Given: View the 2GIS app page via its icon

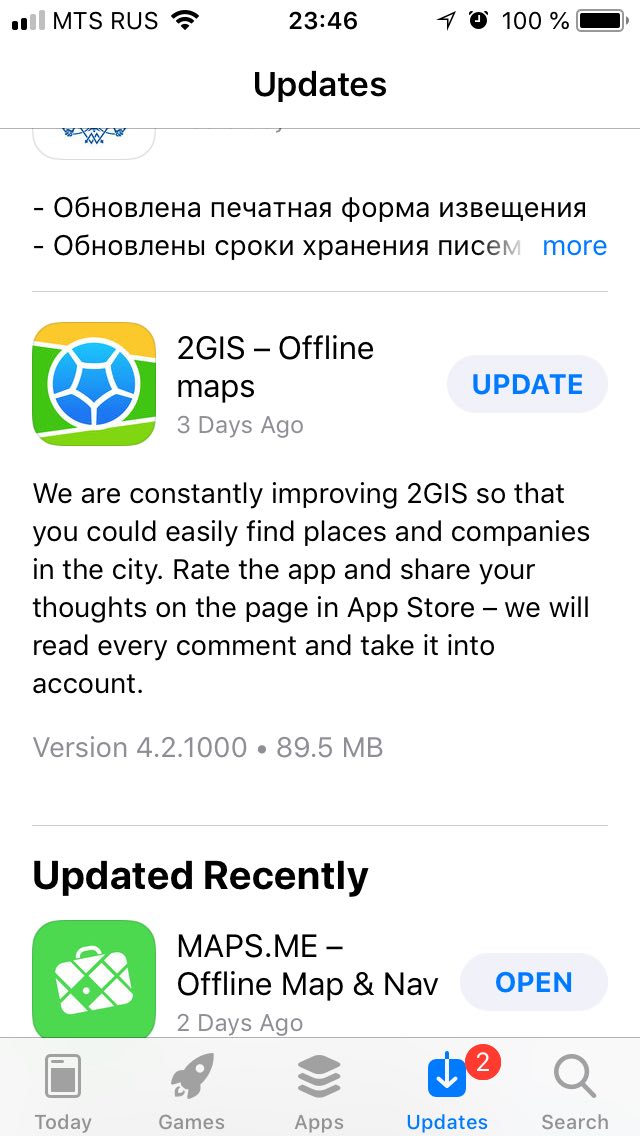Looking at the screenshot, I should [x=94, y=383].
